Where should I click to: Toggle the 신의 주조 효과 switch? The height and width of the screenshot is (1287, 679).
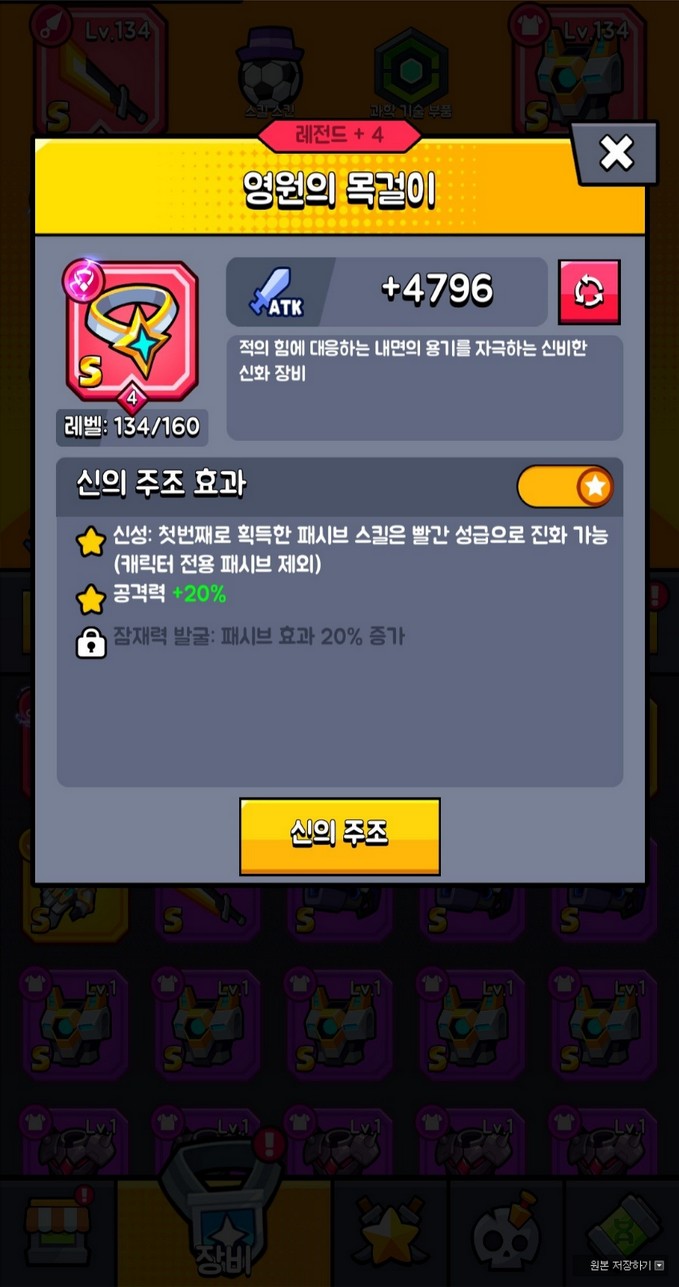coord(565,487)
